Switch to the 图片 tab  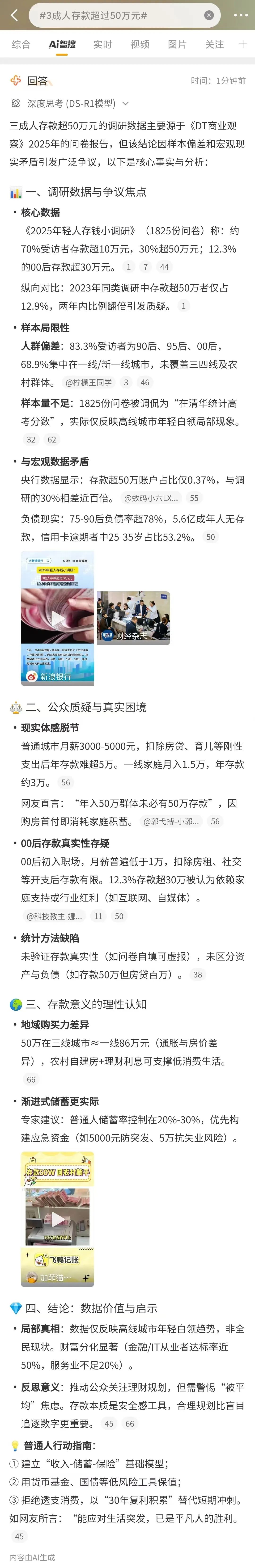pos(177,44)
